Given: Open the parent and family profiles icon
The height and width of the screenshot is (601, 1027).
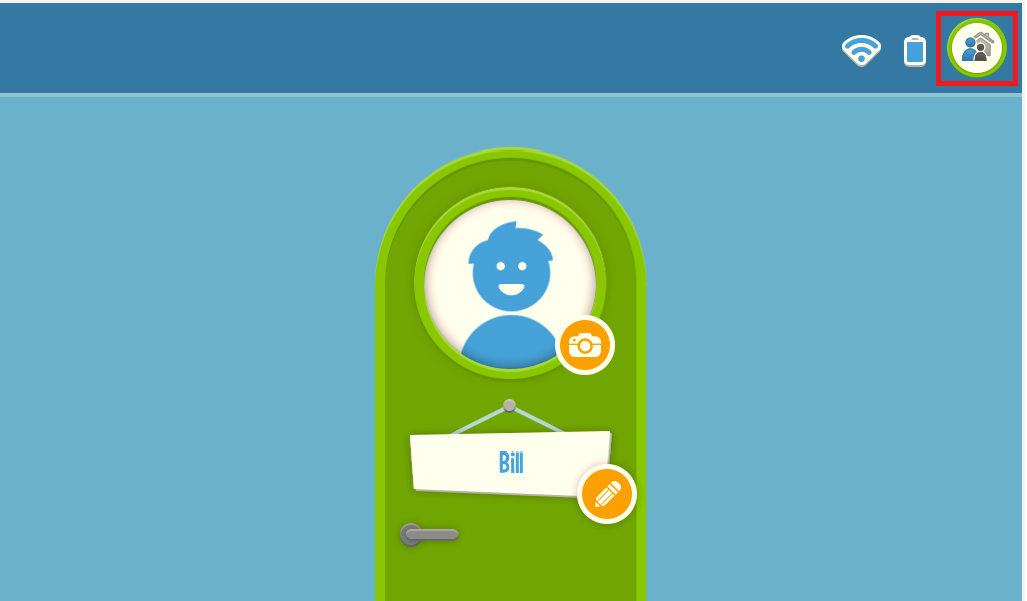Looking at the screenshot, I should pos(976,48).
